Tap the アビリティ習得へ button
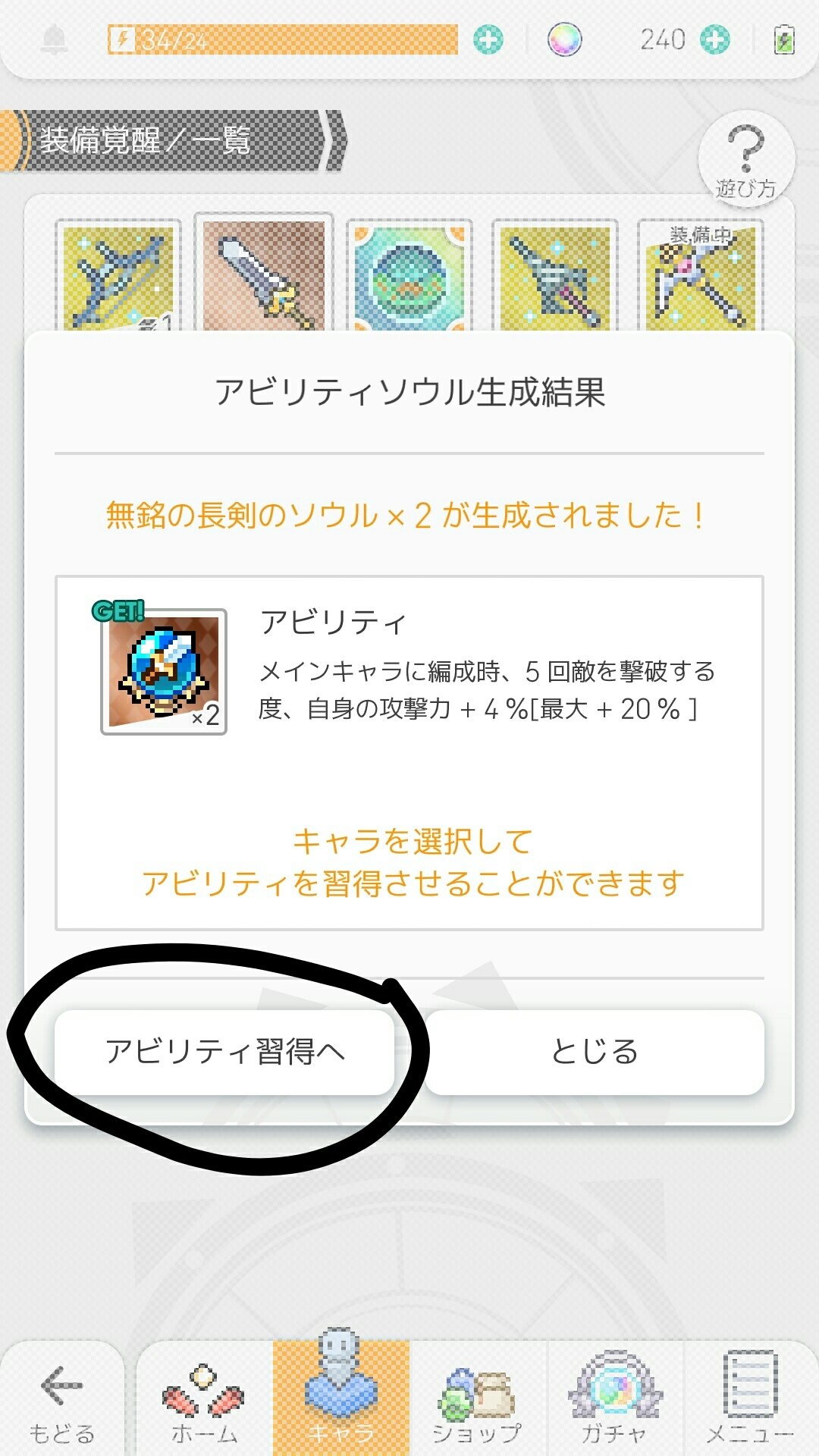819x1456 pixels. (x=224, y=1052)
